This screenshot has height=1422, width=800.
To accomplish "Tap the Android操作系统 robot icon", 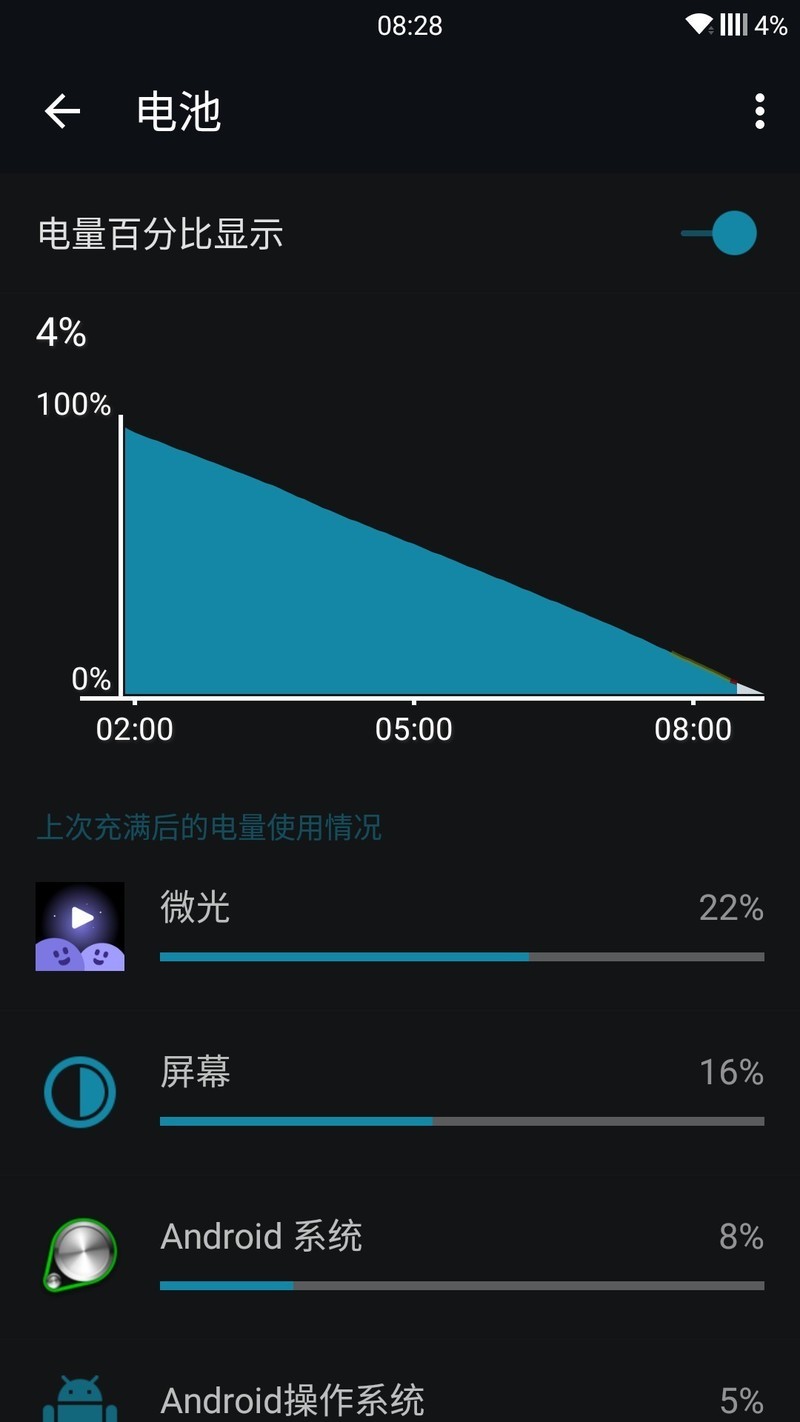I will pyautogui.click(x=80, y=1399).
